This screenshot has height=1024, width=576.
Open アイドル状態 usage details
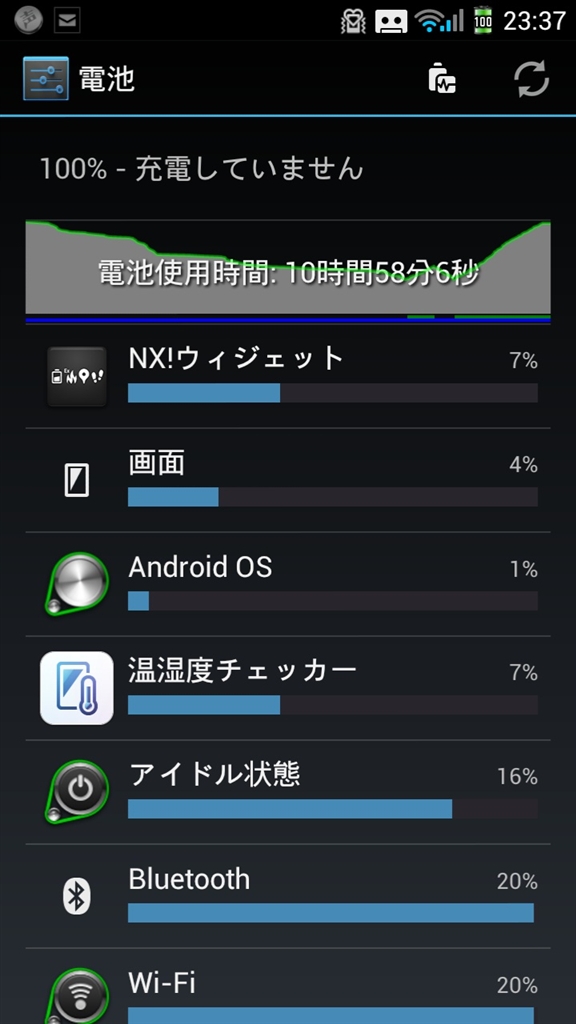pyautogui.click(x=288, y=792)
